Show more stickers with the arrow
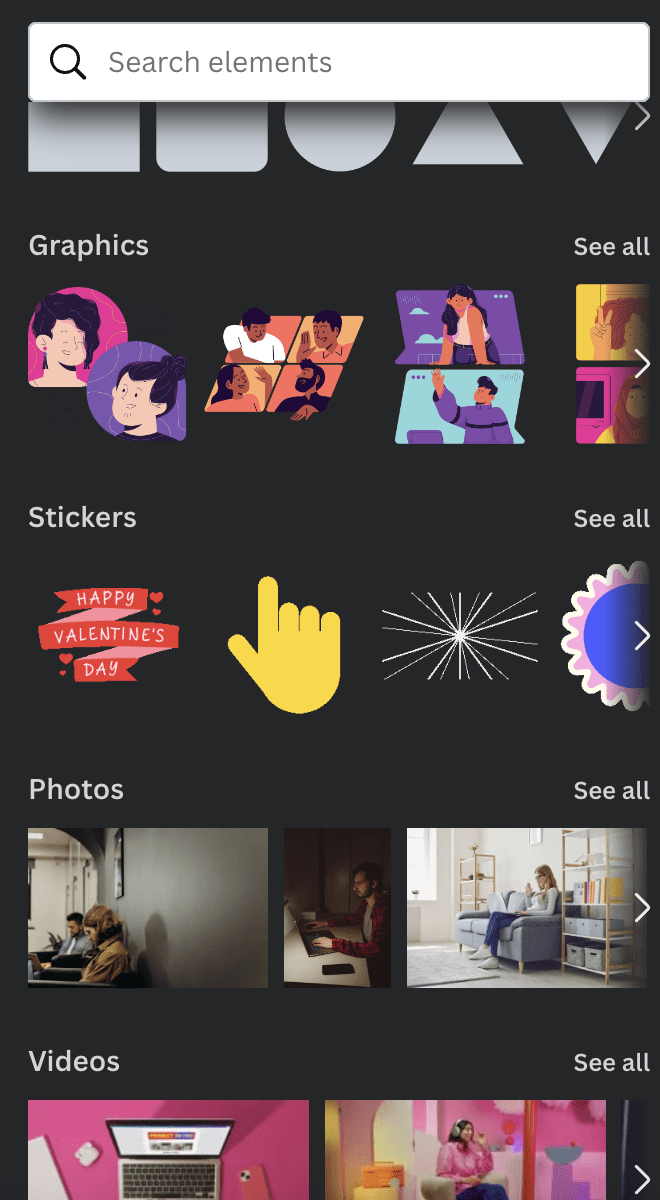Screen dimensions: 660x1200 click(642, 636)
